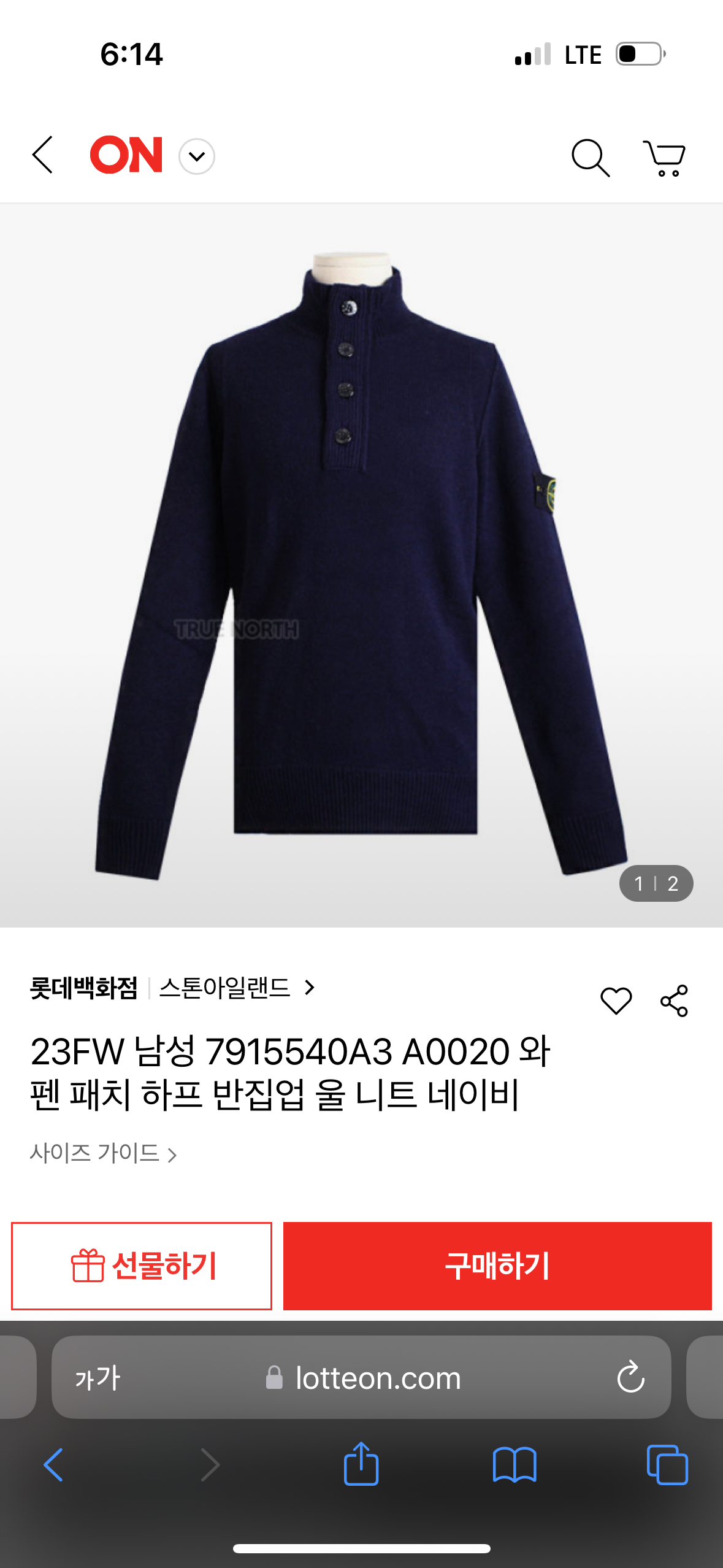
Task: Share this product
Action: tap(674, 1001)
